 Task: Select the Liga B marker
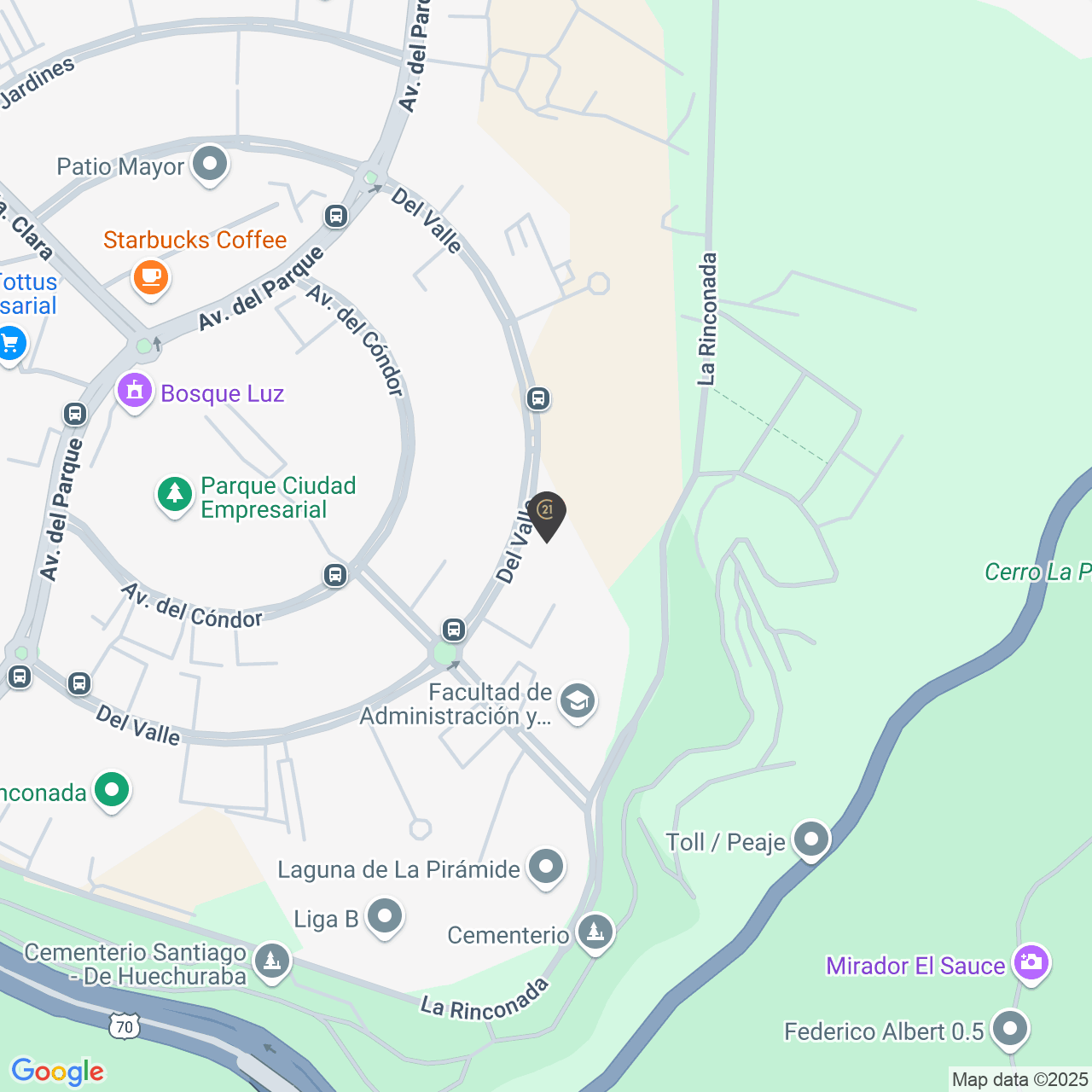[385, 917]
